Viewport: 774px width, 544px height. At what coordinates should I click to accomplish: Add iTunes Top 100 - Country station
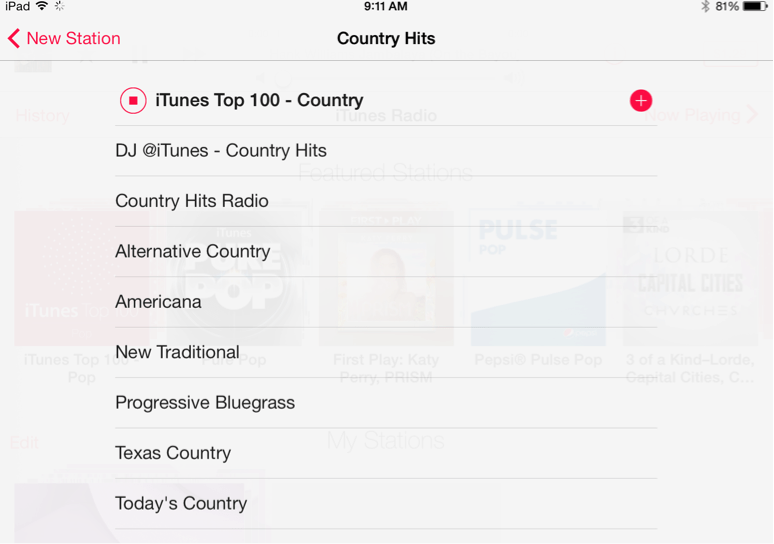pyautogui.click(x=641, y=100)
